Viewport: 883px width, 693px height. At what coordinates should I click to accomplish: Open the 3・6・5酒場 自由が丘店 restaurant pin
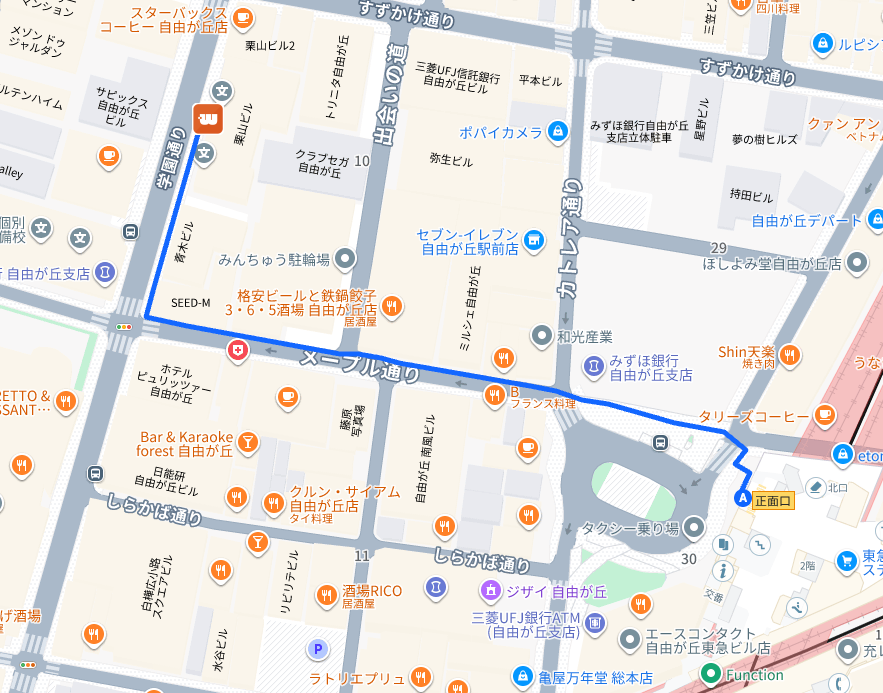(x=392, y=304)
